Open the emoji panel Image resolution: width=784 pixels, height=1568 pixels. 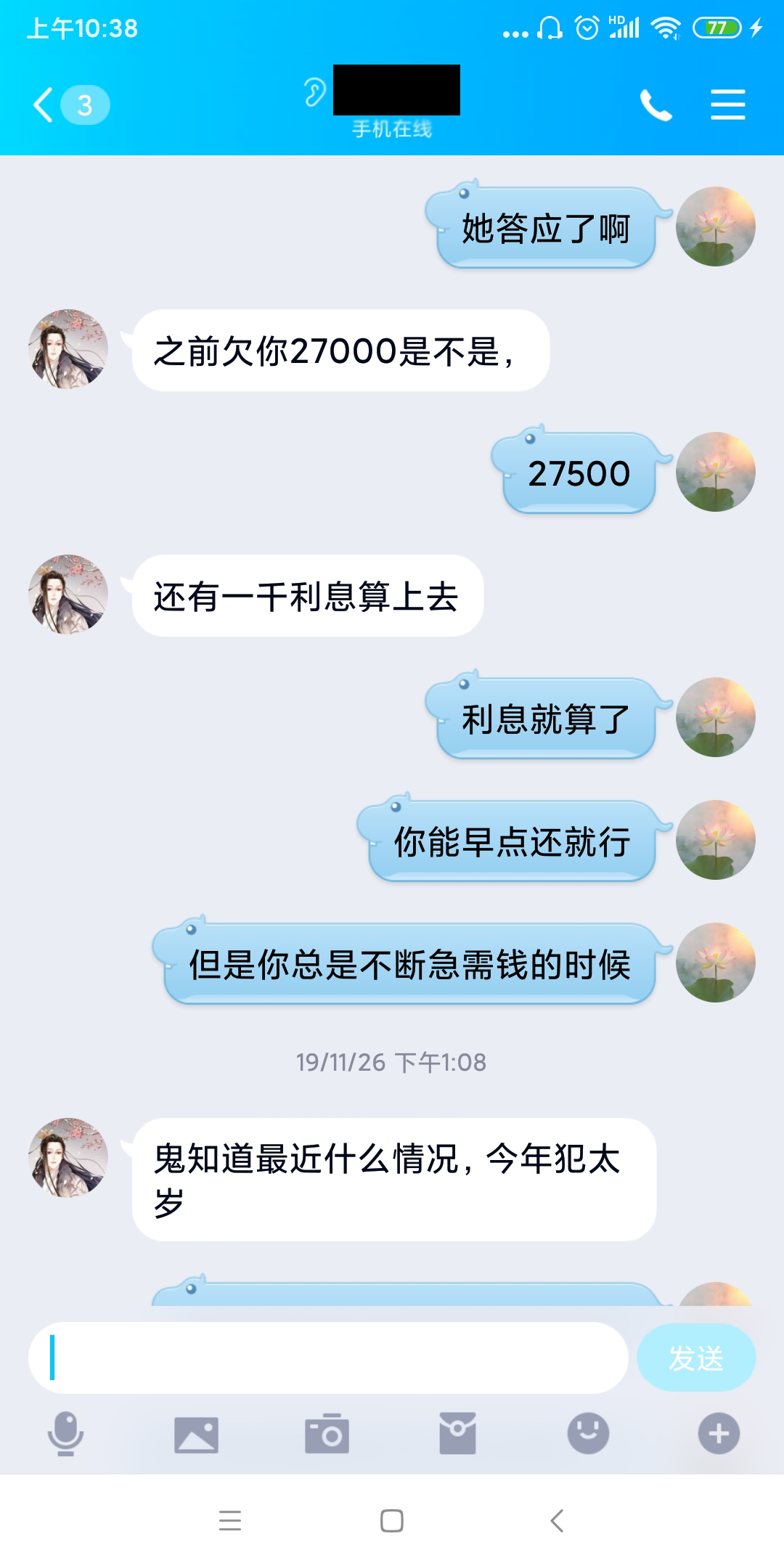click(x=588, y=1433)
